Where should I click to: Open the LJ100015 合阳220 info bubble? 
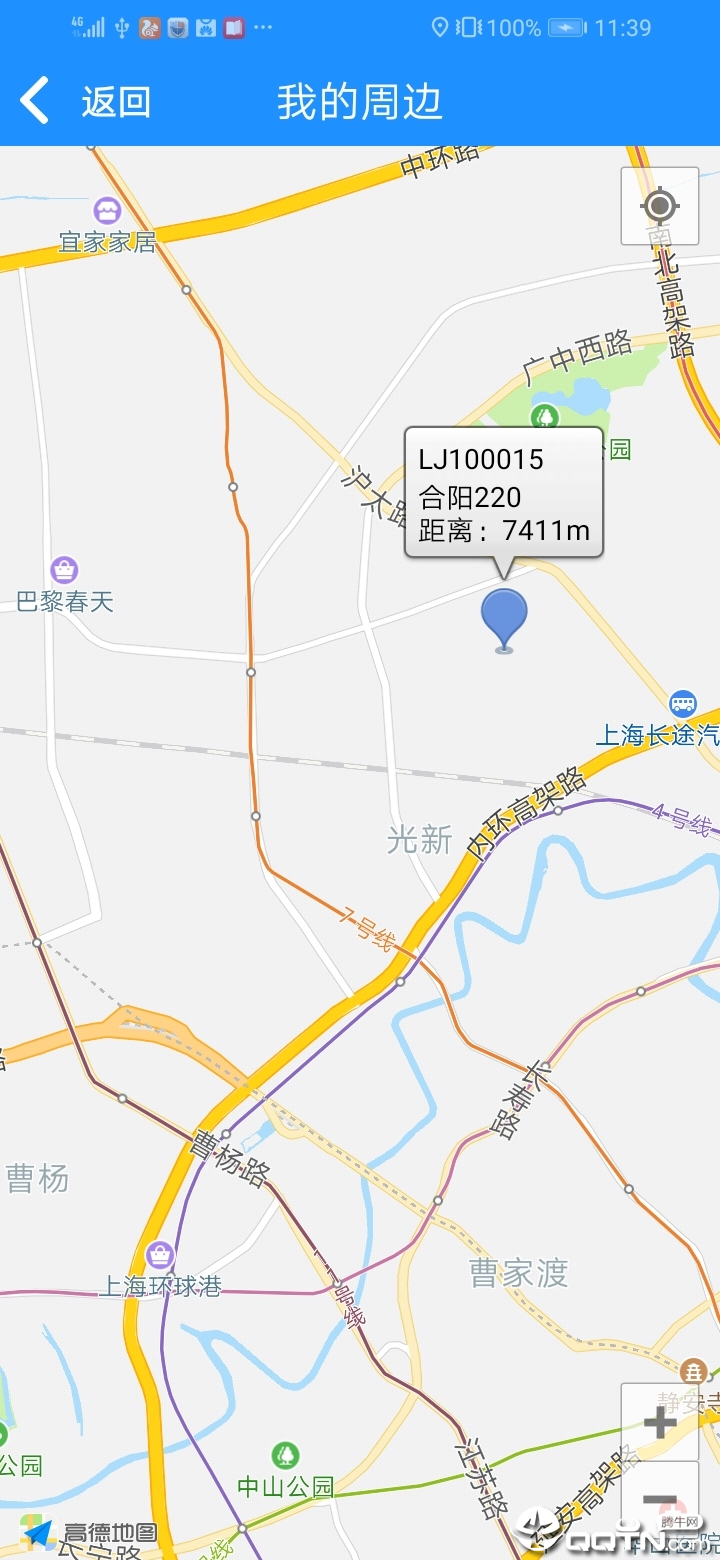503,495
